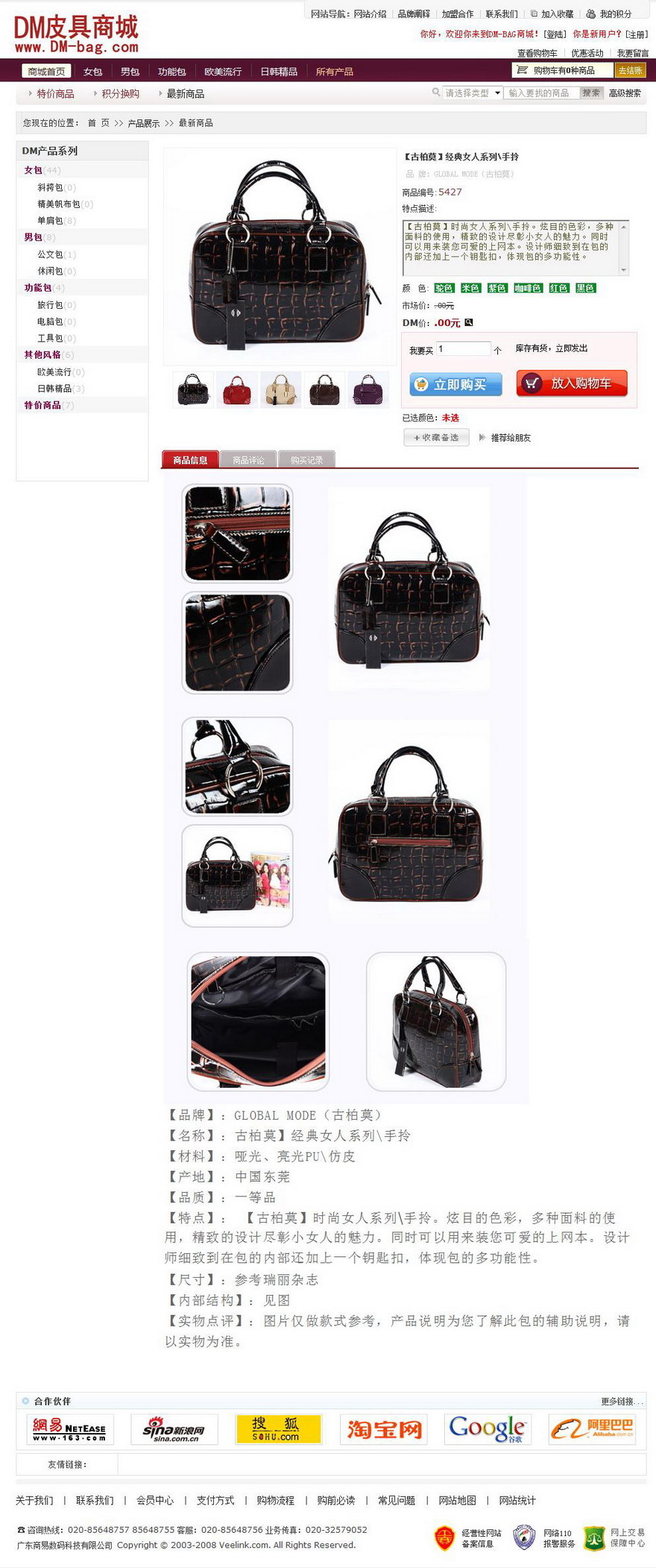Select the 红色 color option
This screenshot has height=1568, width=656.
(558, 288)
